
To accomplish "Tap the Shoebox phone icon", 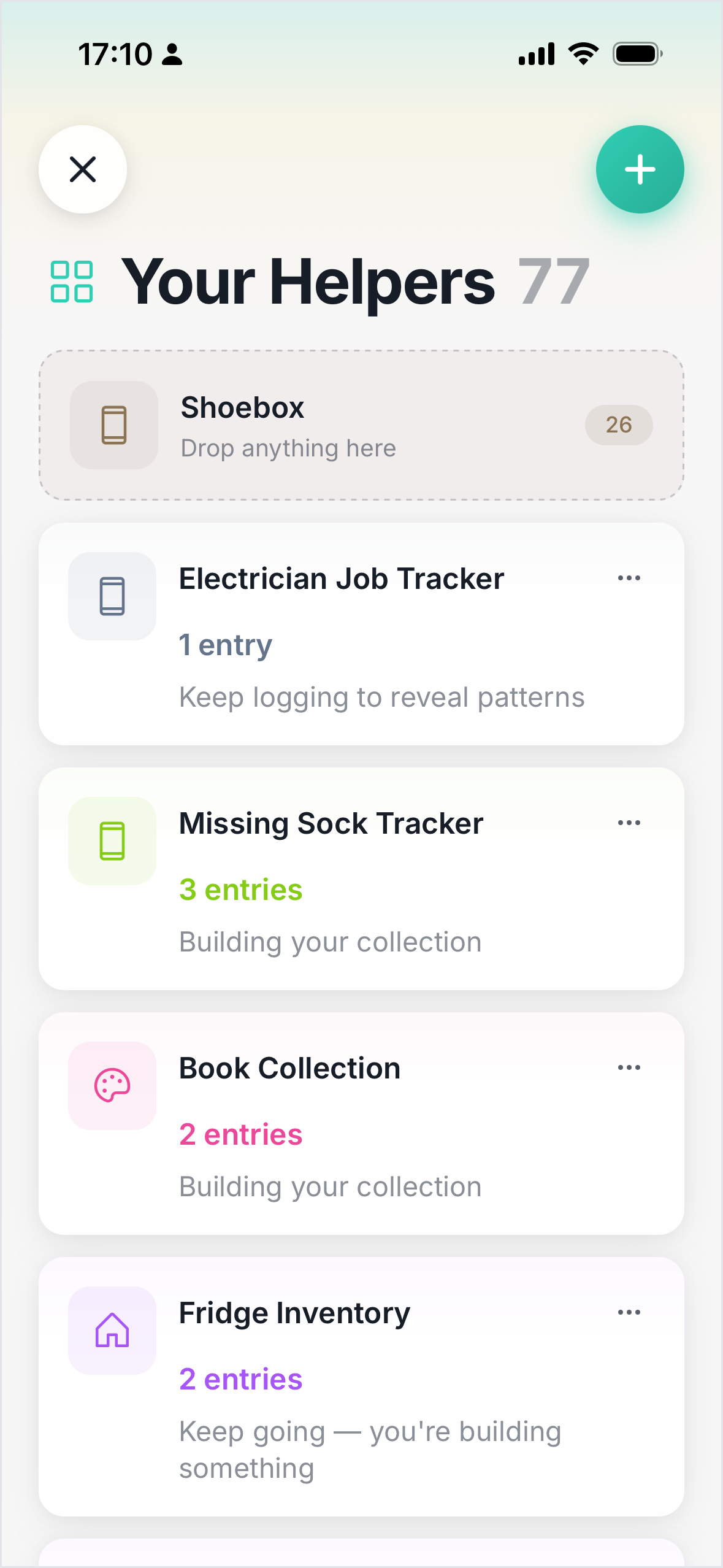I will pos(113,425).
